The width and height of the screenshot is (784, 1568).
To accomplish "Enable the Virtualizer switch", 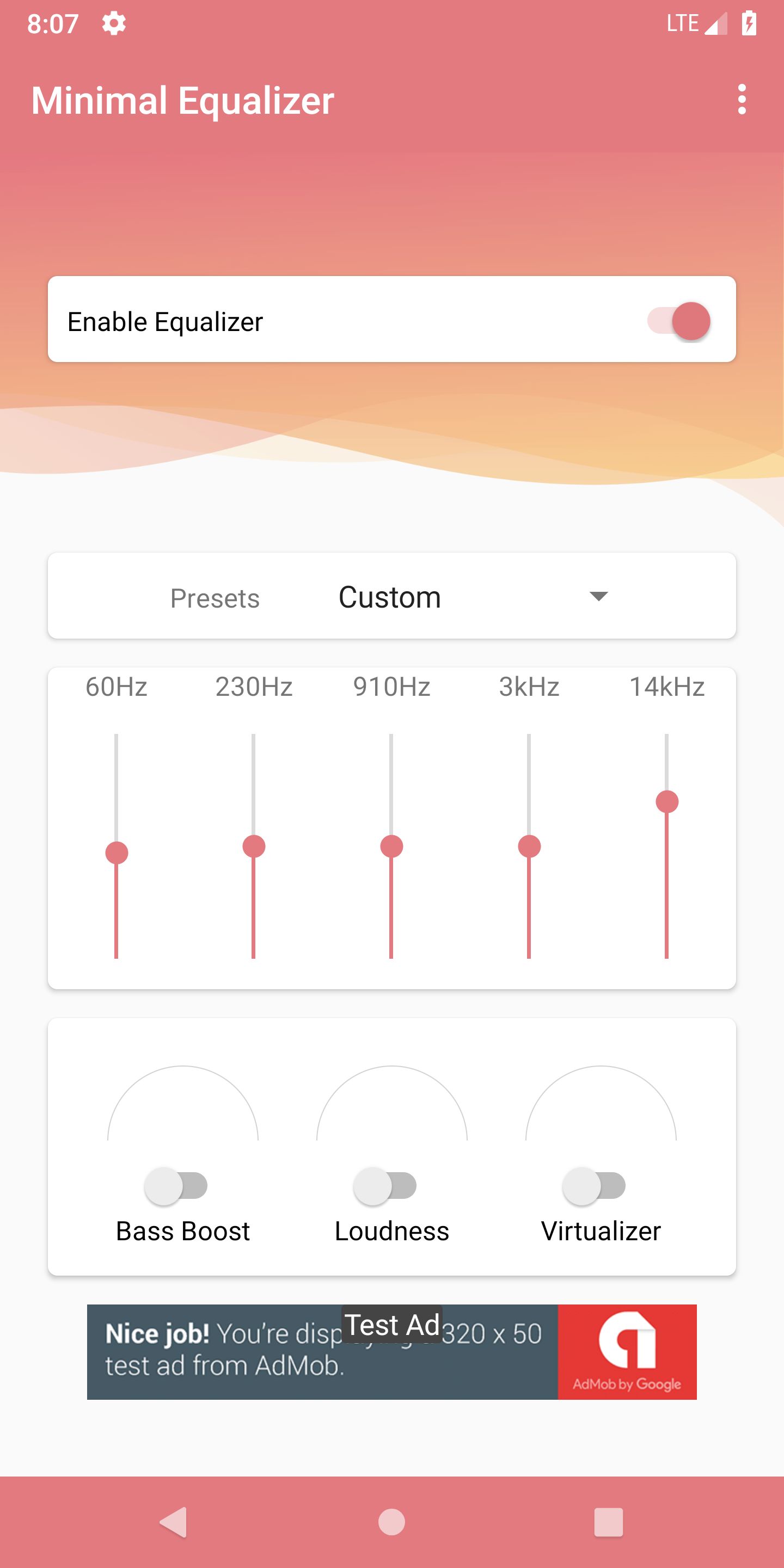I will point(594,1186).
